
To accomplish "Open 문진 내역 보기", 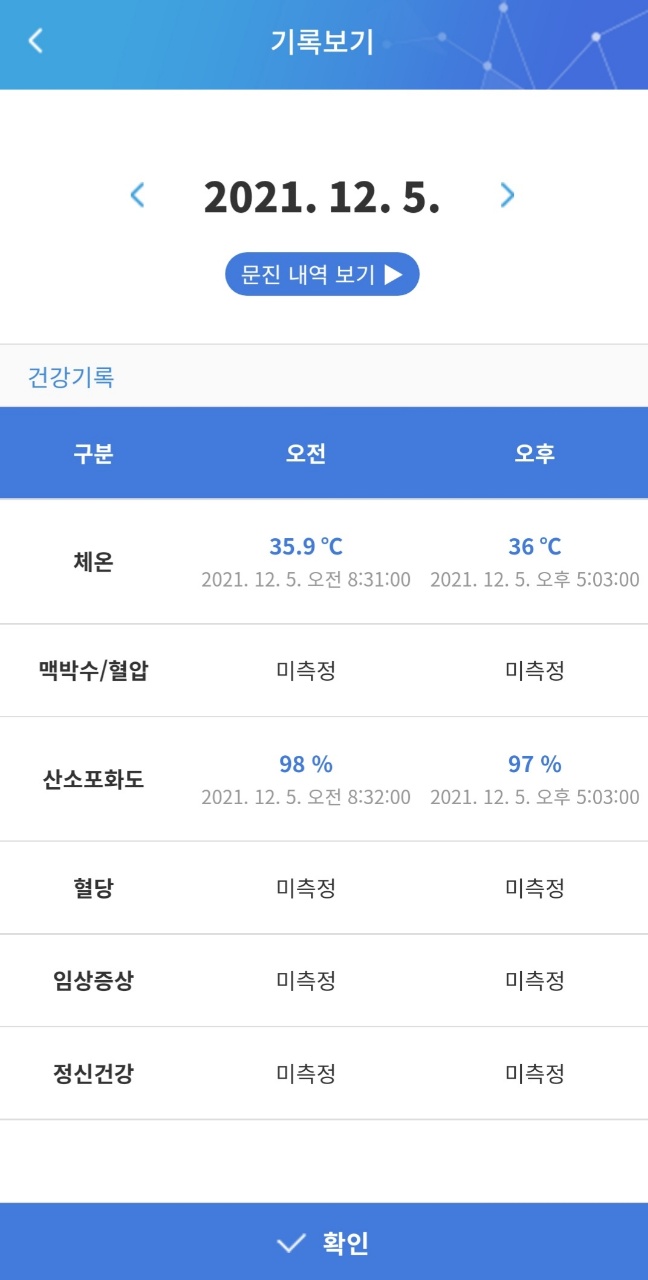I will click(322, 274).
